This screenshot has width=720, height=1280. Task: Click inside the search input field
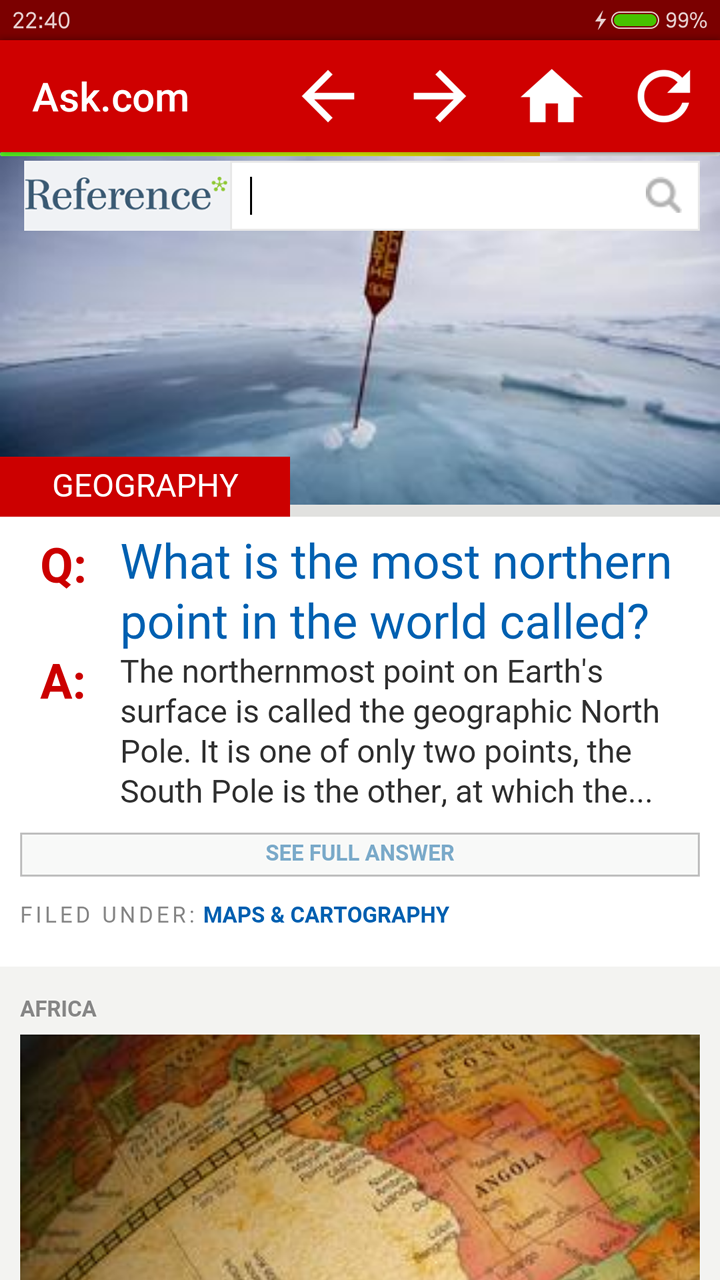click(440, 196)
